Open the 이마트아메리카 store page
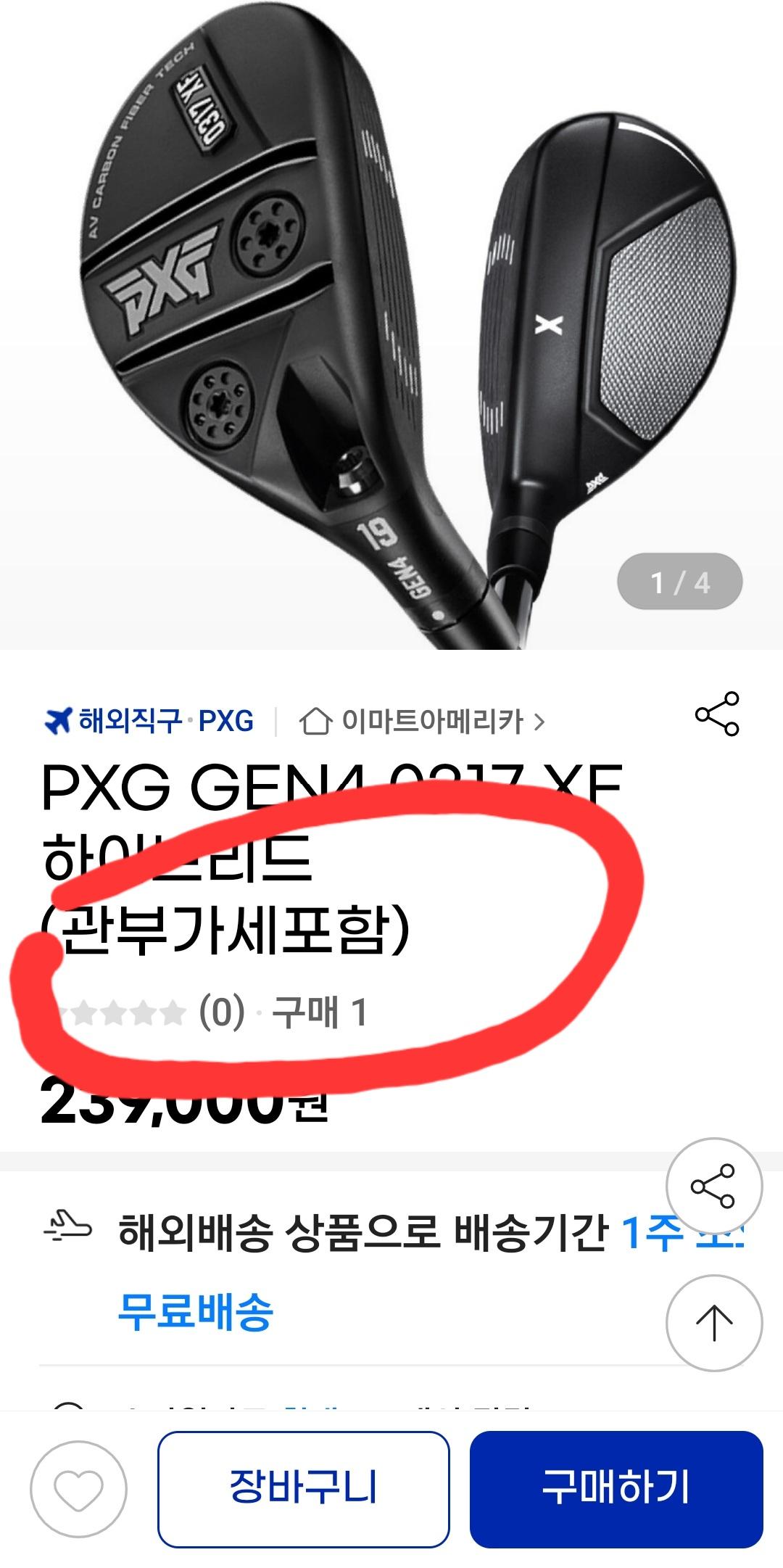Image resolution: width=783 pixels, height=1568 pixels. [422, 722]
